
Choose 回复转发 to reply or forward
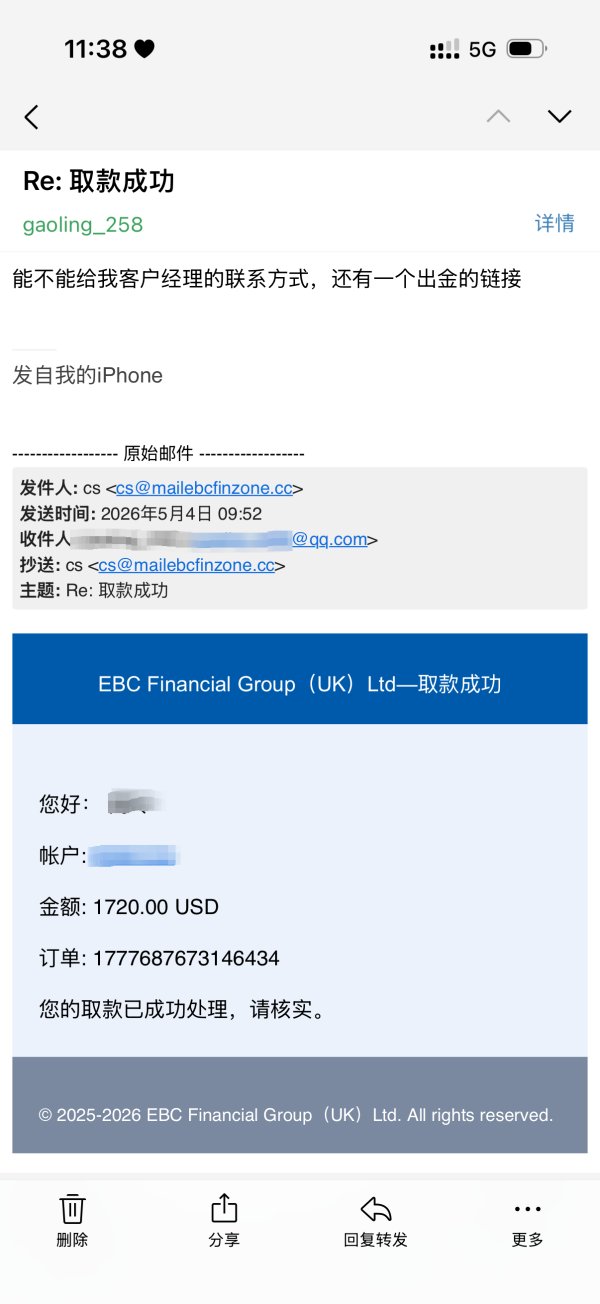point(376,1220)
